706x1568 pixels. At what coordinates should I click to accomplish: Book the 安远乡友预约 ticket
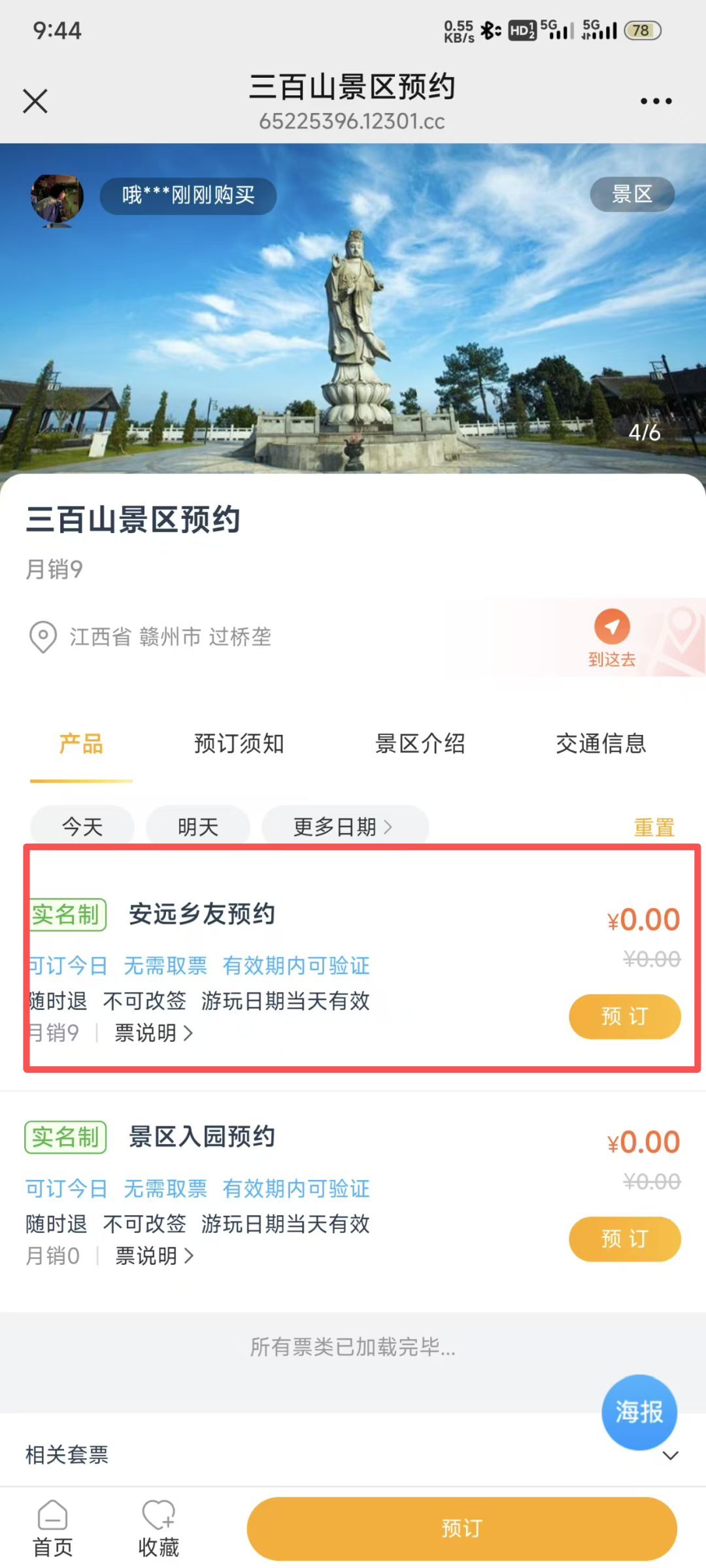point(624,1016)
